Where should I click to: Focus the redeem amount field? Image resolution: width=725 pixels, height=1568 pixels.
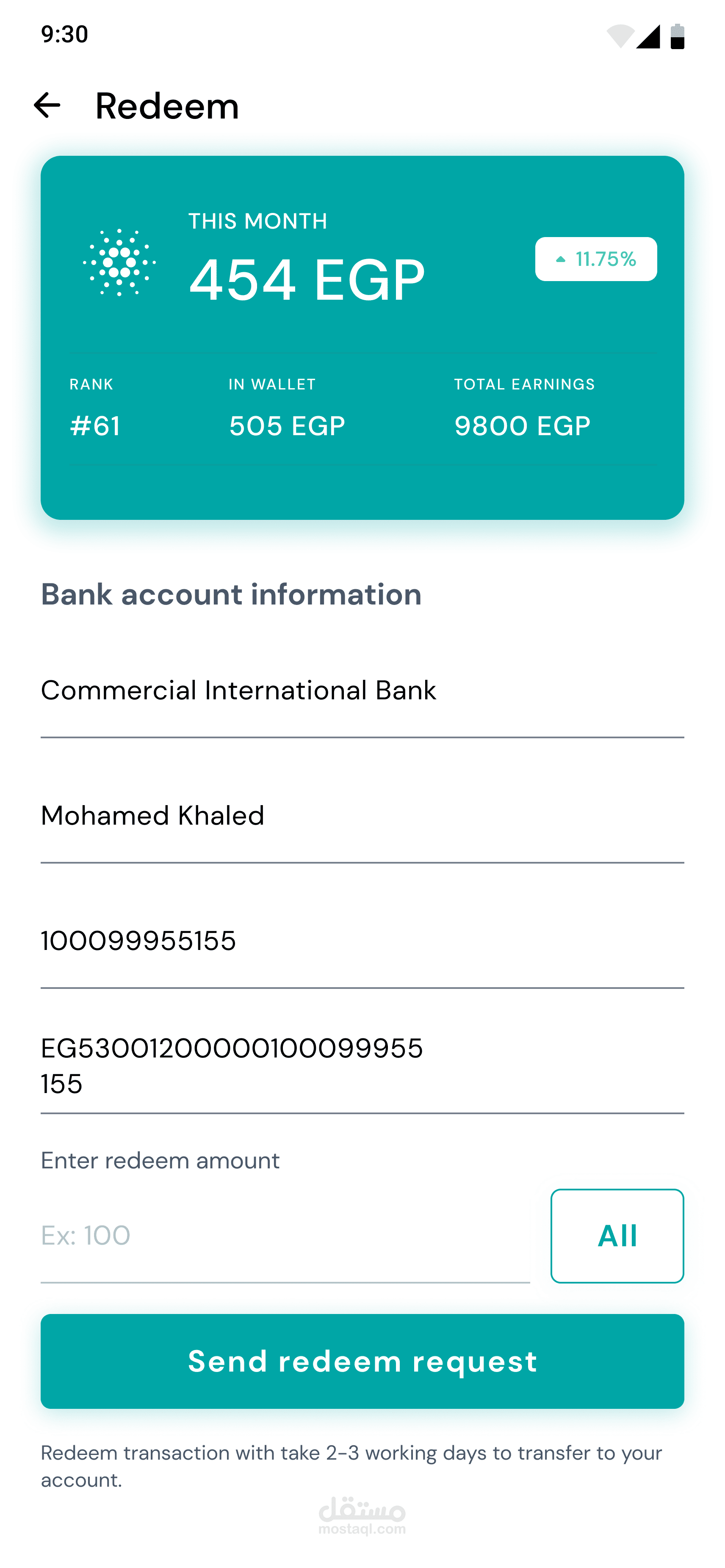tap(284, 1236)
